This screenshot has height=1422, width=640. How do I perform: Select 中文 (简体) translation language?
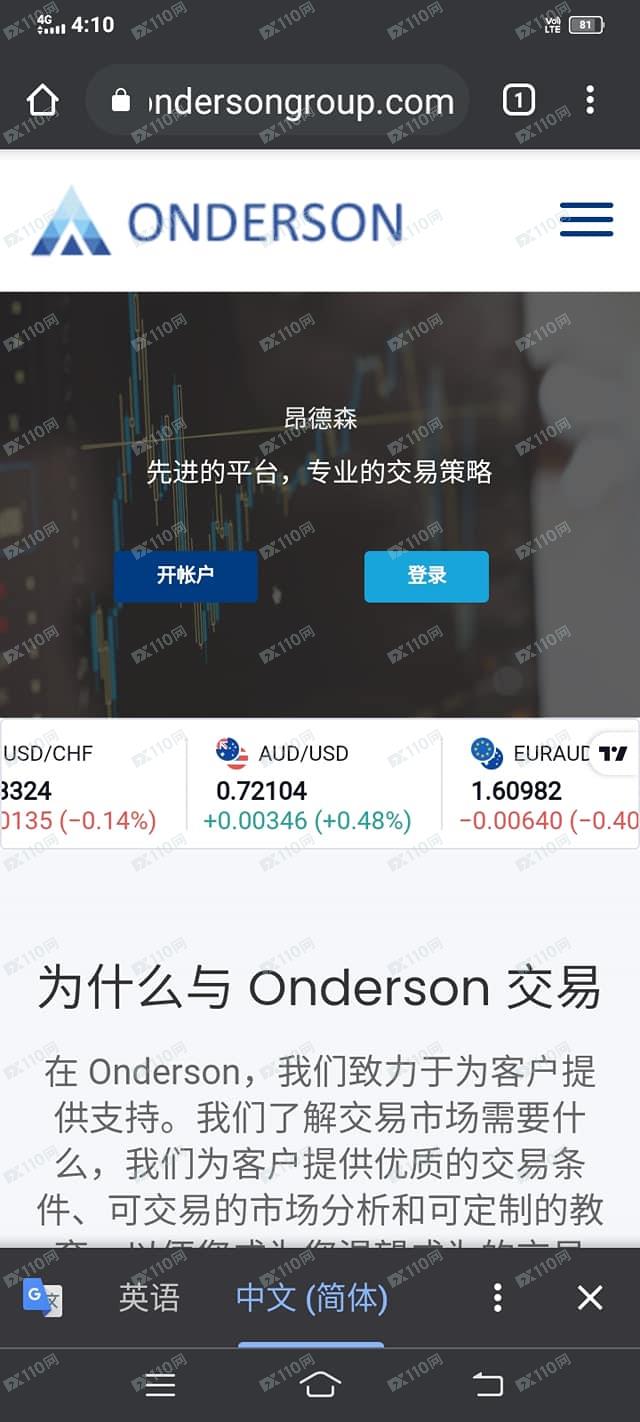(311, 1298)
